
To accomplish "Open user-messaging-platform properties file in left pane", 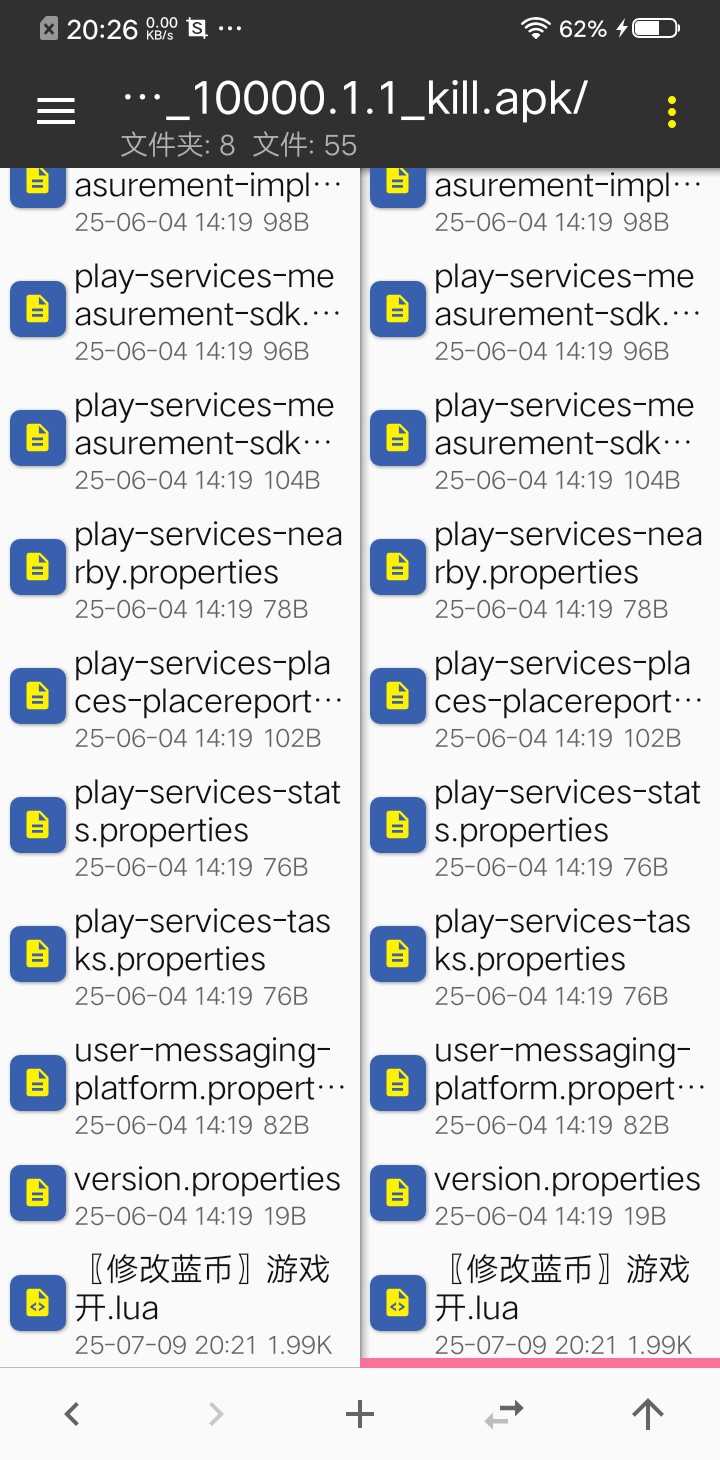I will point(180,1083).
